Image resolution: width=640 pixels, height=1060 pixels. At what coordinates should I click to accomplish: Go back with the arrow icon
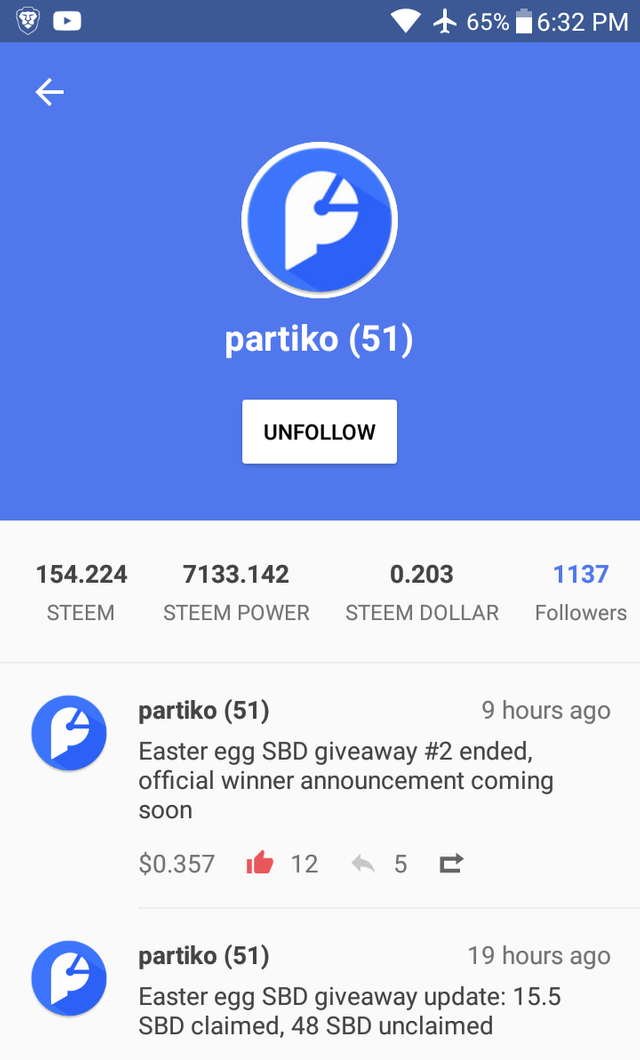point(49,92)
